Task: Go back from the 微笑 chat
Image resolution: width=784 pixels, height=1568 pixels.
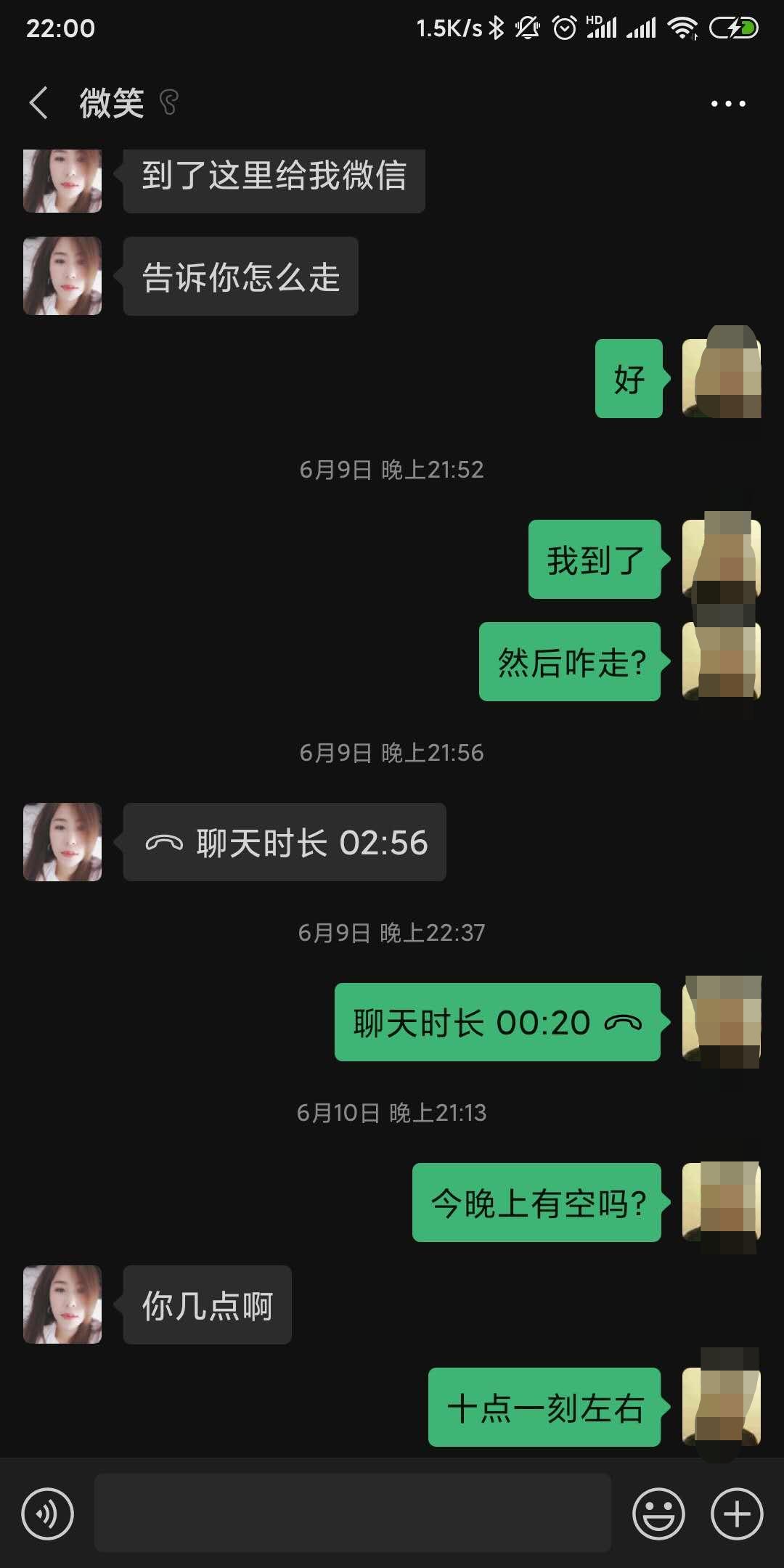Action: pyautogui.click(x=39, y=103)
